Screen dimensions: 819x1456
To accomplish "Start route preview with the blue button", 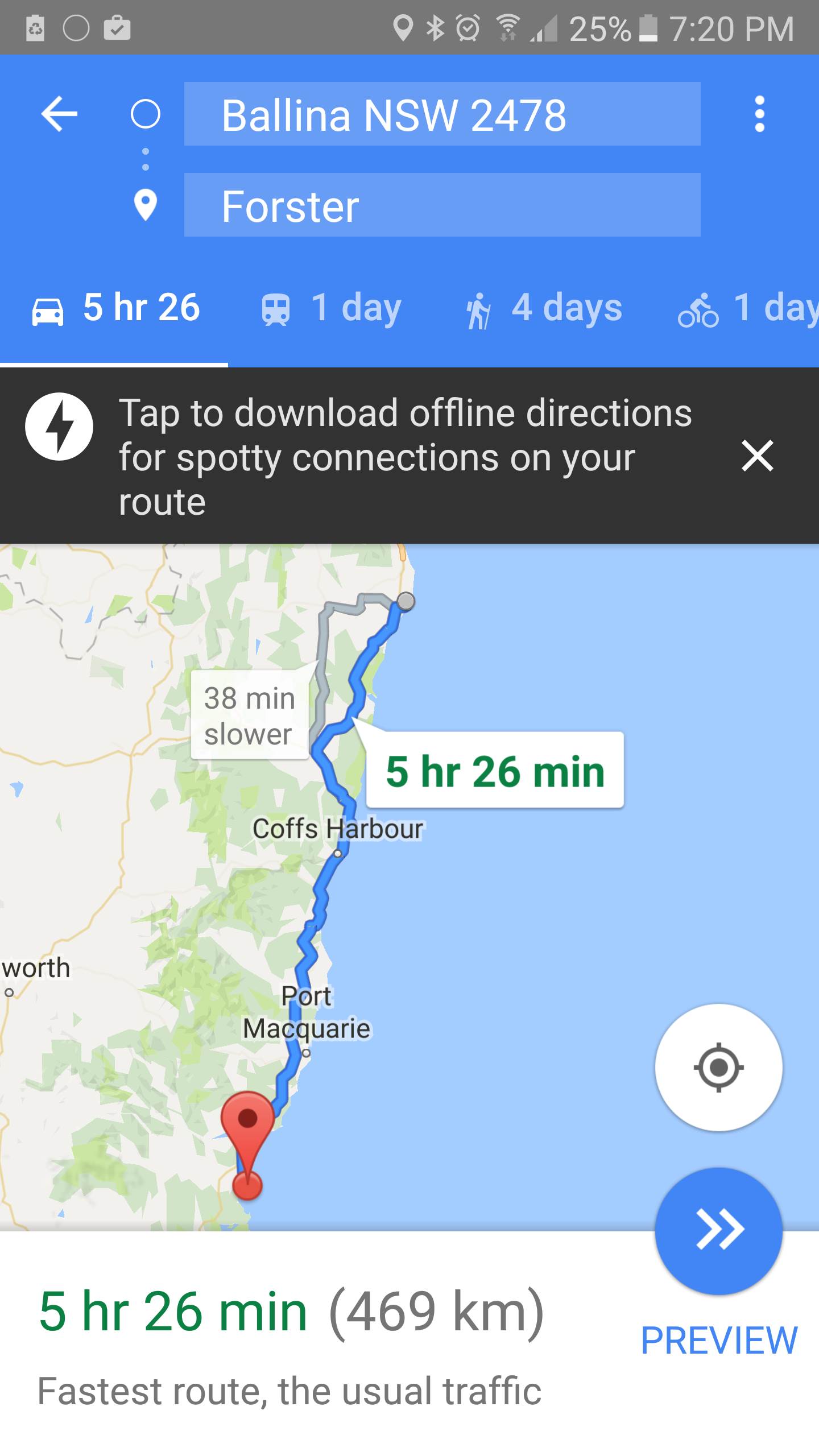I will [x=718, y=1231].
